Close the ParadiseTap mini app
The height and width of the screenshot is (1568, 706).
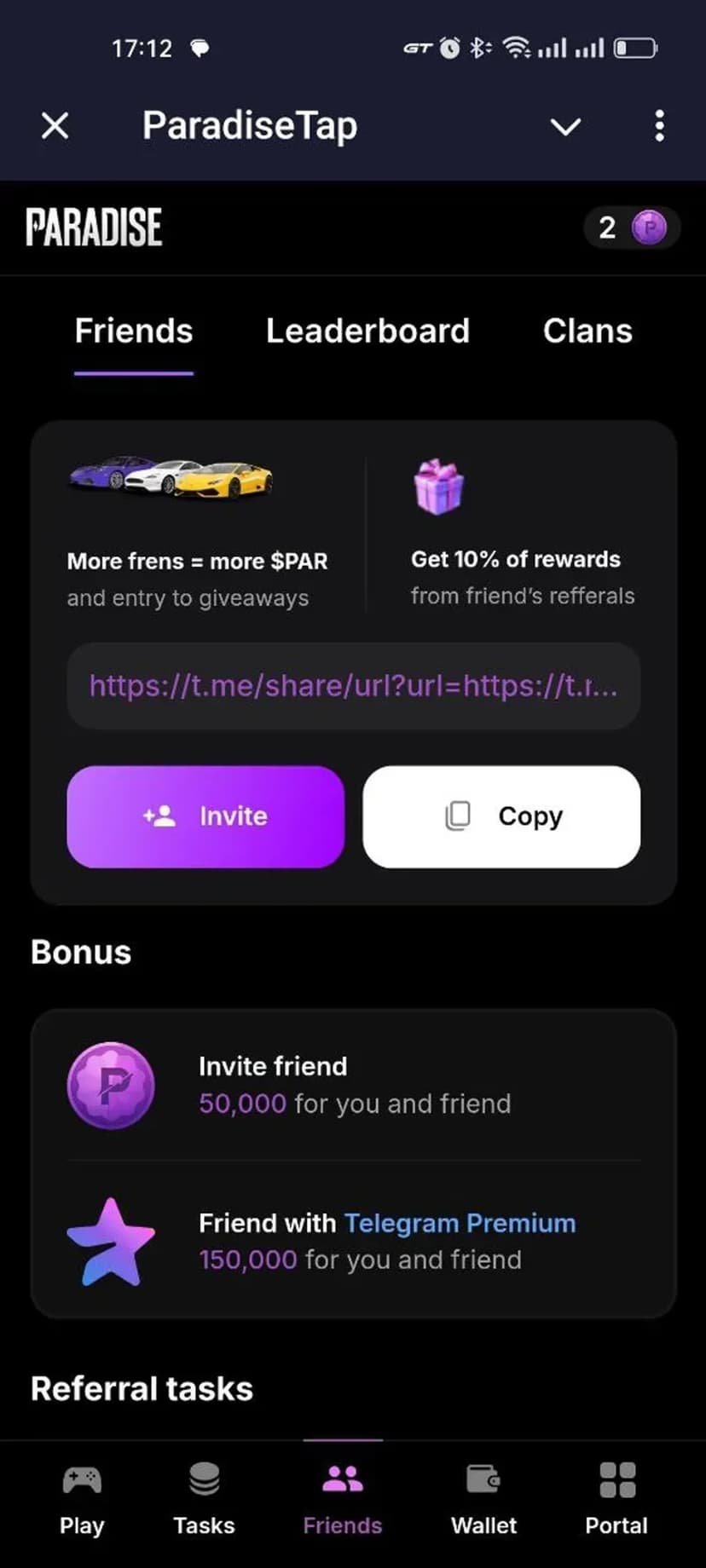click(55, 126)
